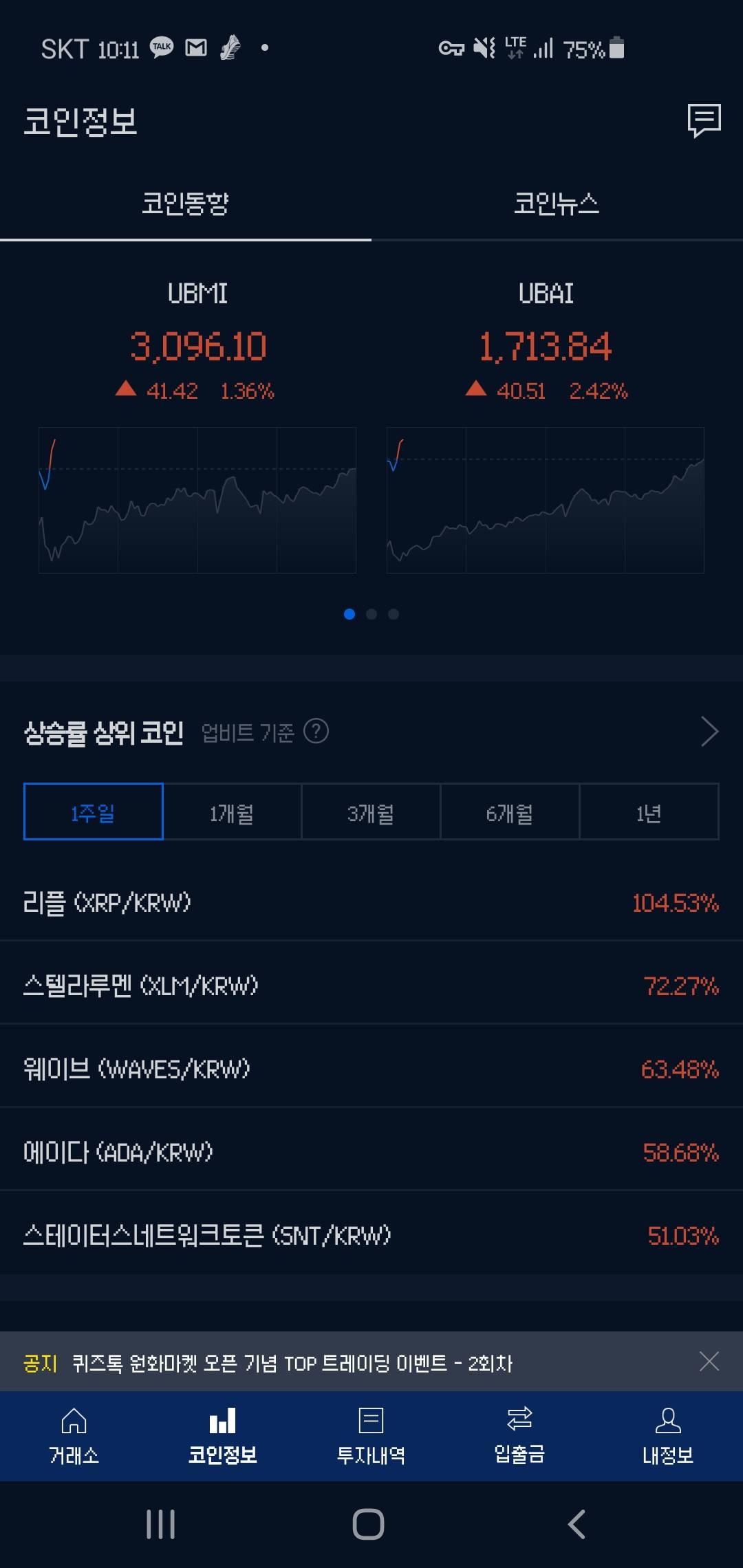
Task: Open 에이다 (ADA/KRW) coin row
Action: click(x=371, y=1152)
